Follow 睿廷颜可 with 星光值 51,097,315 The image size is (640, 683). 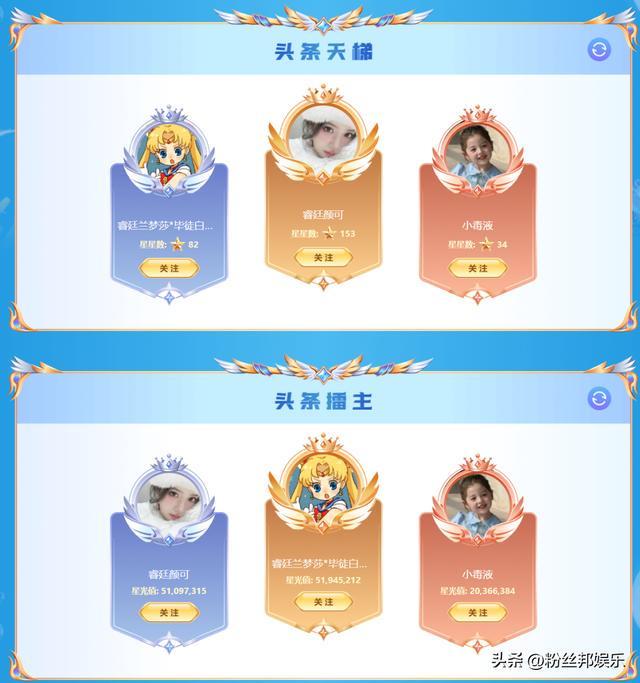169,612
